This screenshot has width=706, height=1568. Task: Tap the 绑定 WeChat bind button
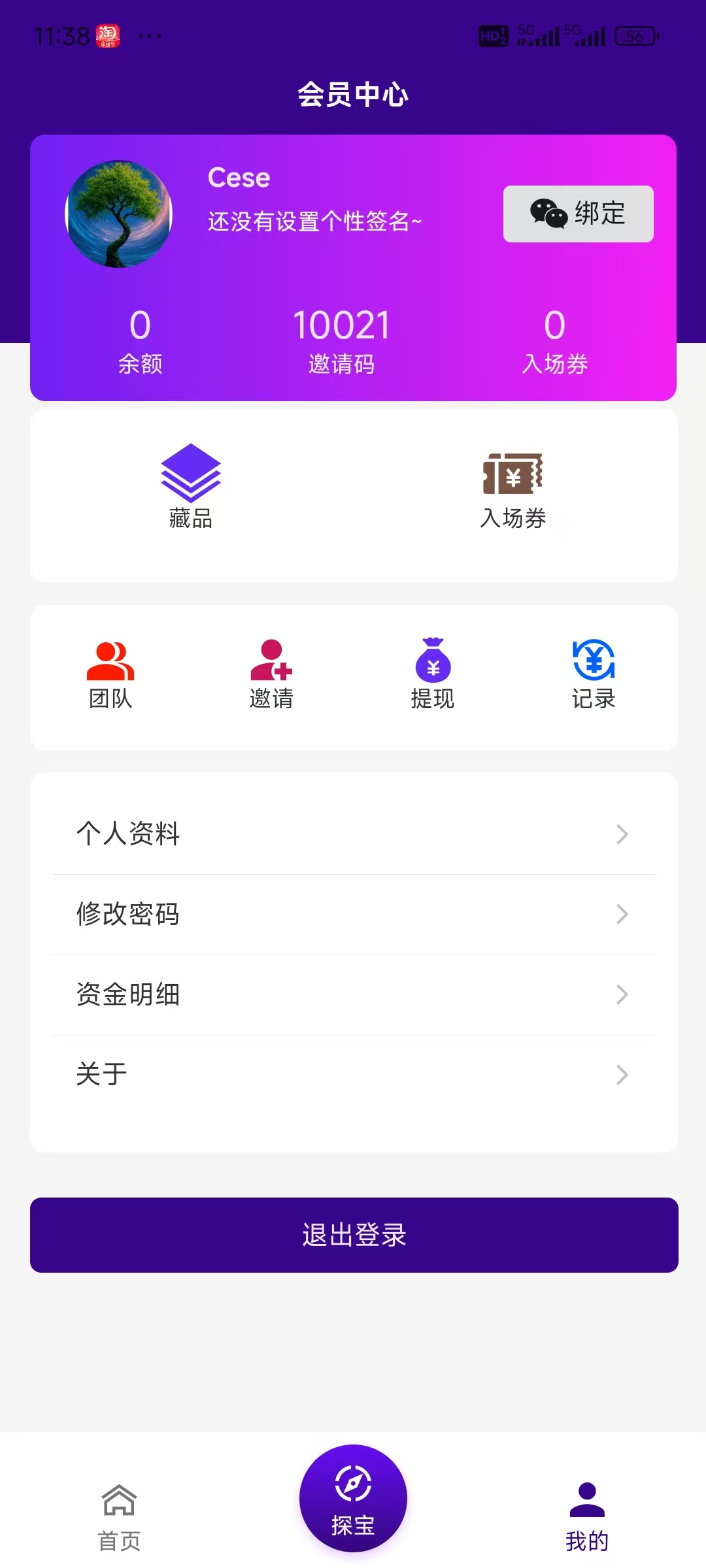click(x=578, y=214)
